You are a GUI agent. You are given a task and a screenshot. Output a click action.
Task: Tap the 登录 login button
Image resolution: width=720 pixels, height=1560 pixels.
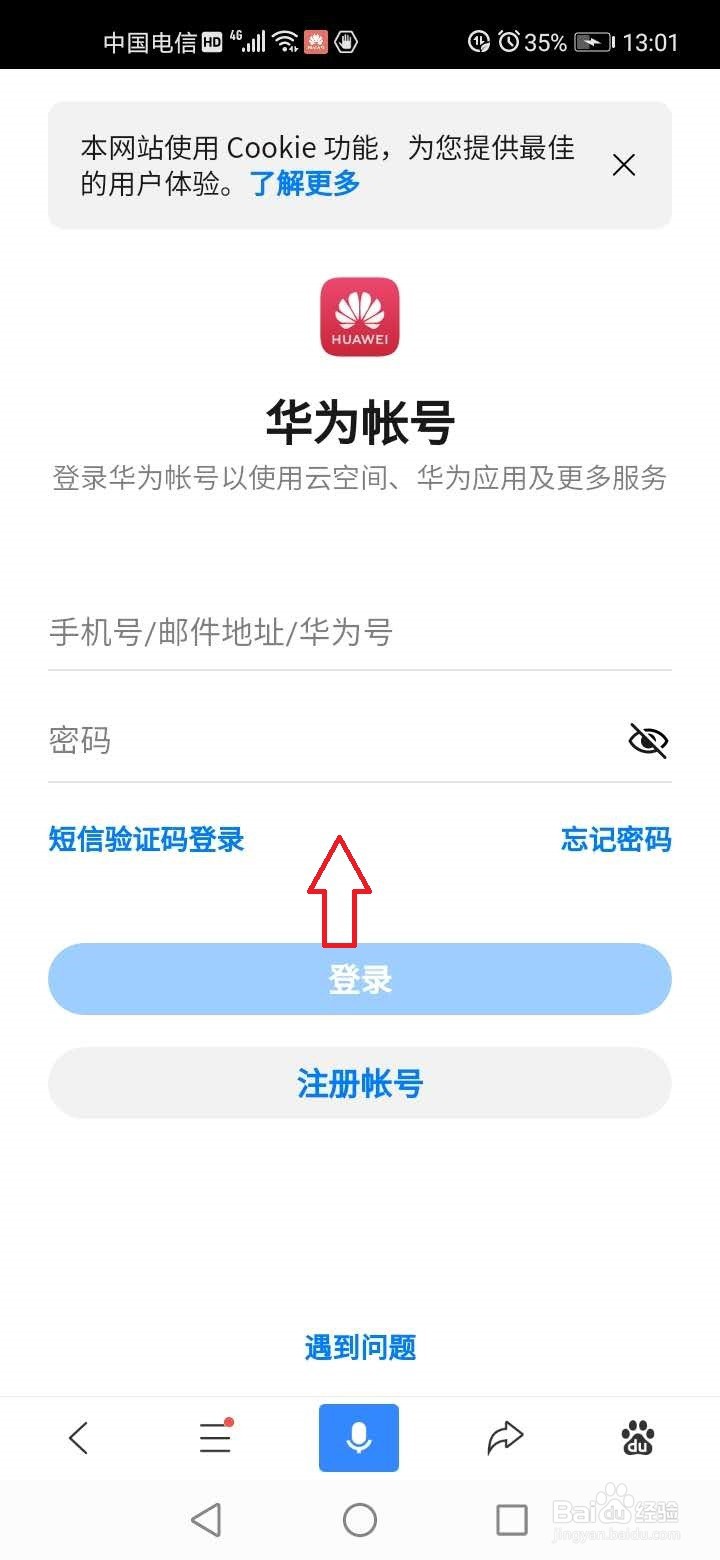(360, 979)
